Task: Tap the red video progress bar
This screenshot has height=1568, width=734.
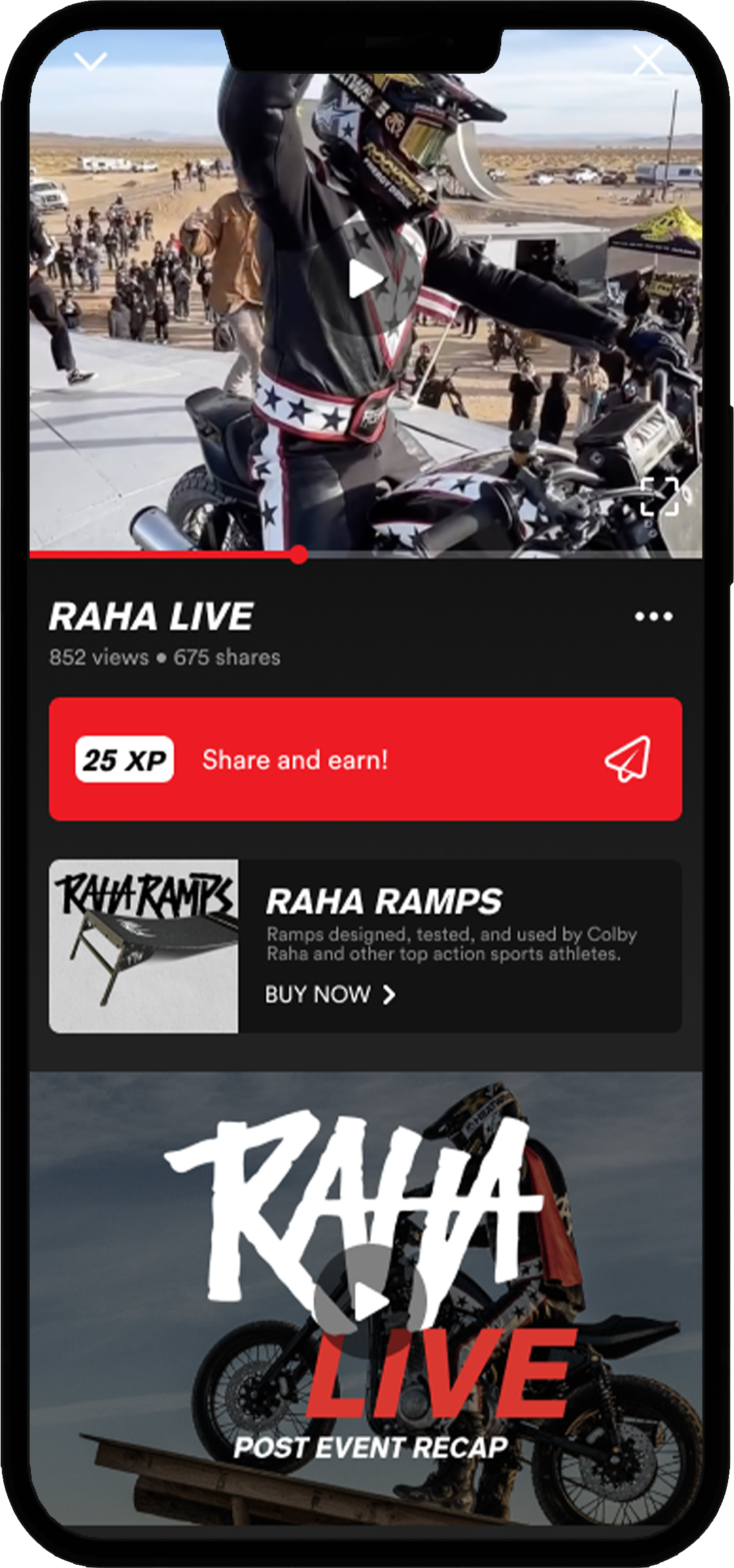Action: click(x=164, y=554)
